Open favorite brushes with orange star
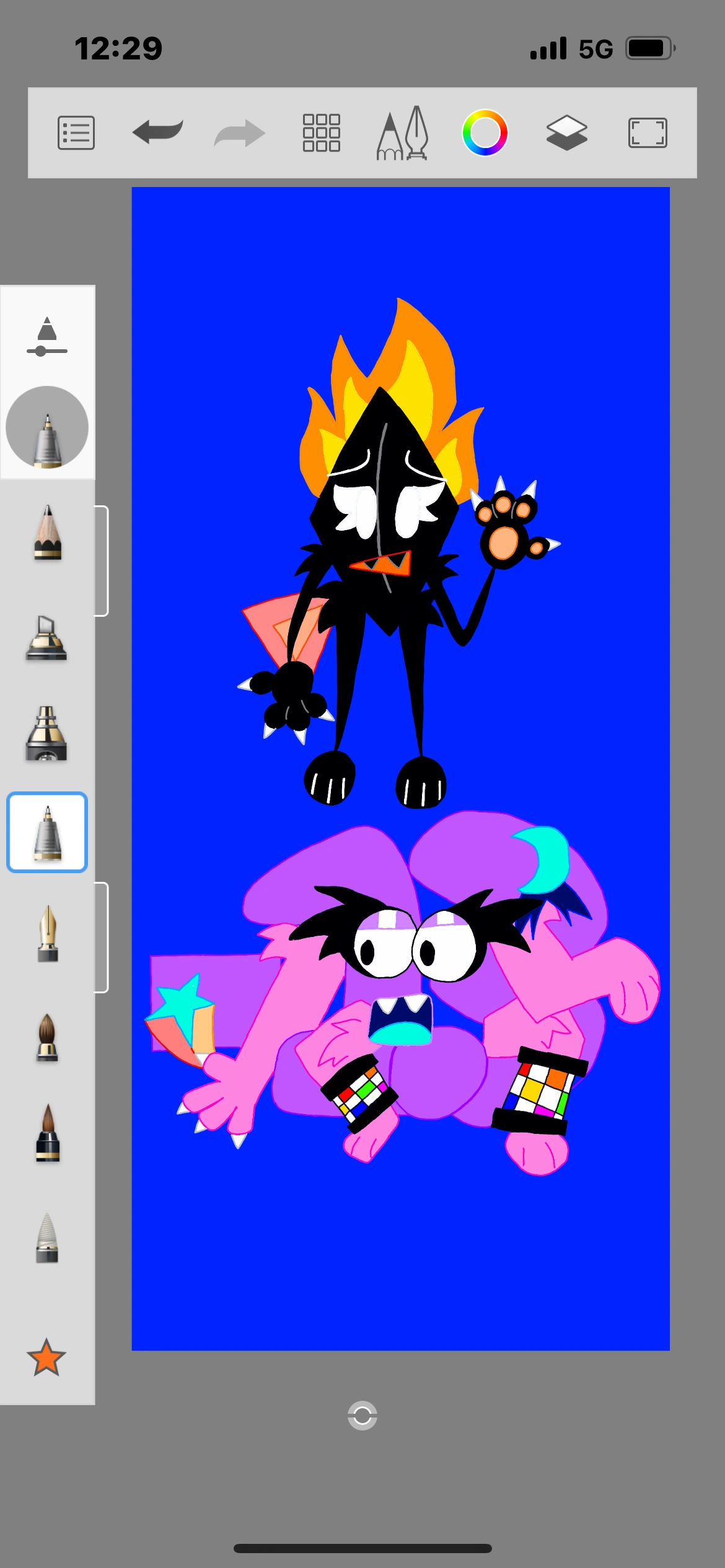The image size is (725, 1568). [46, 1357]
